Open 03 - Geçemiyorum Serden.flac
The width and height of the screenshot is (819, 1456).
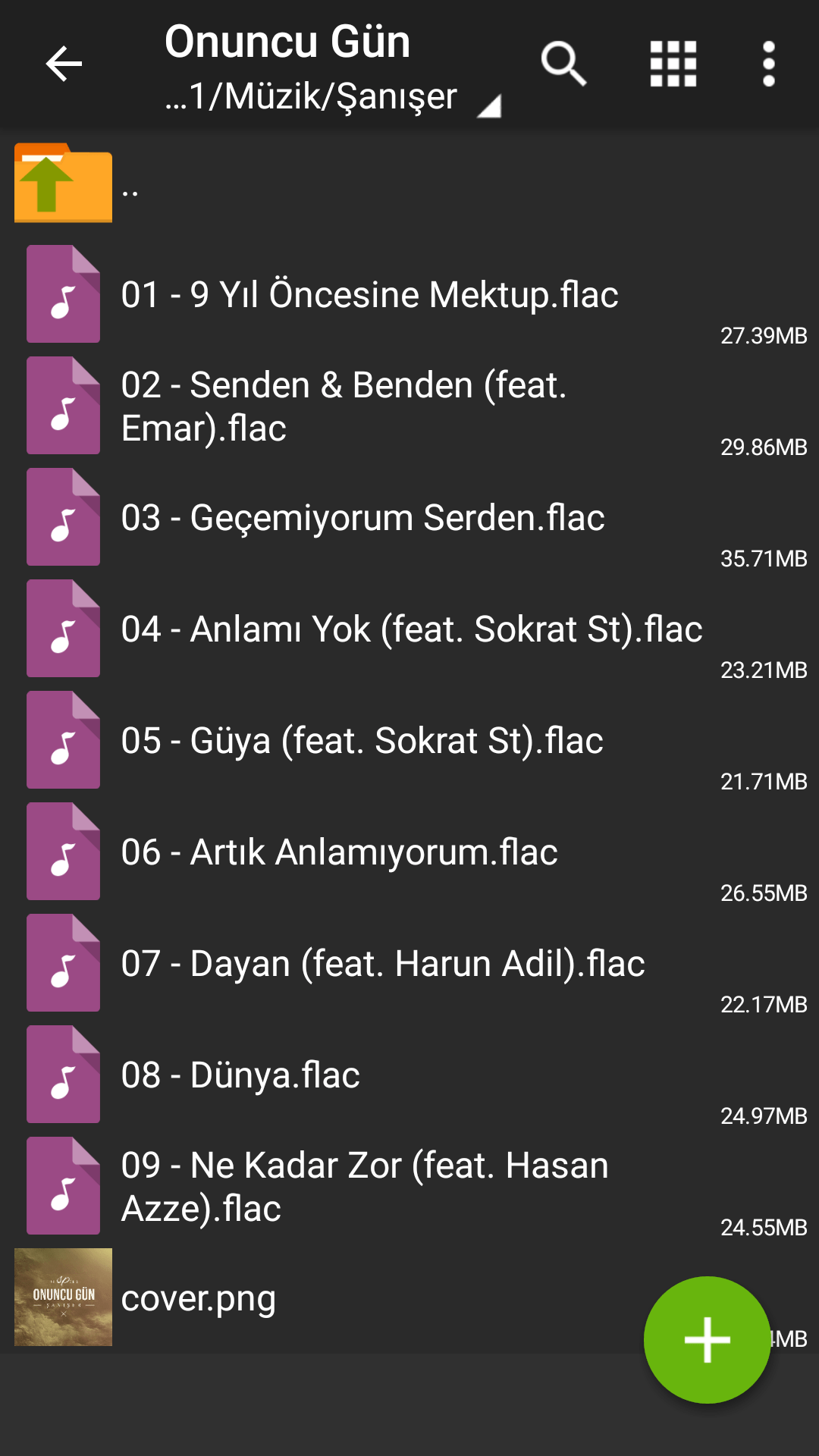[x=362, y=518]
